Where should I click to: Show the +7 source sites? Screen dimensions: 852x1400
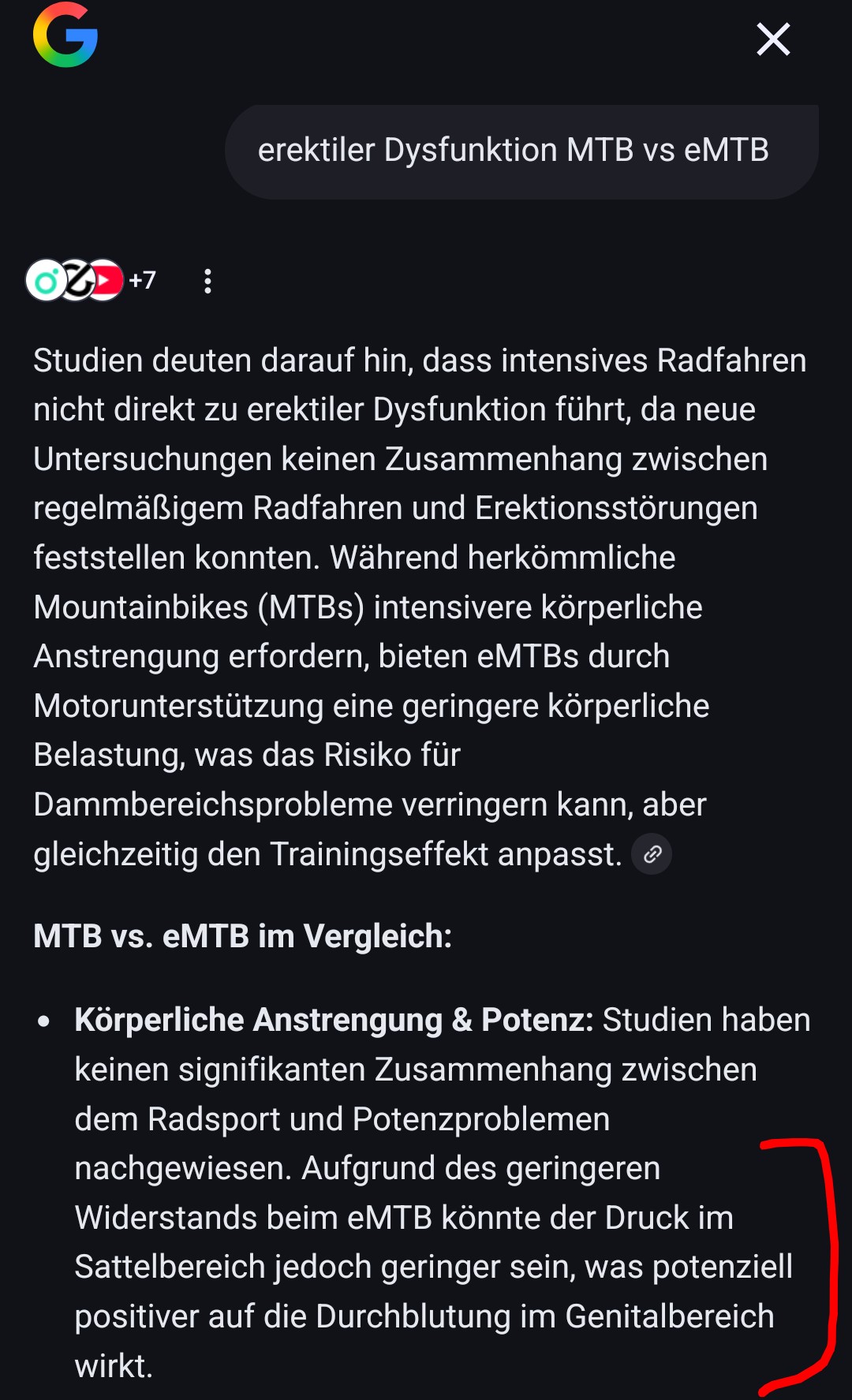coord(142,280)
